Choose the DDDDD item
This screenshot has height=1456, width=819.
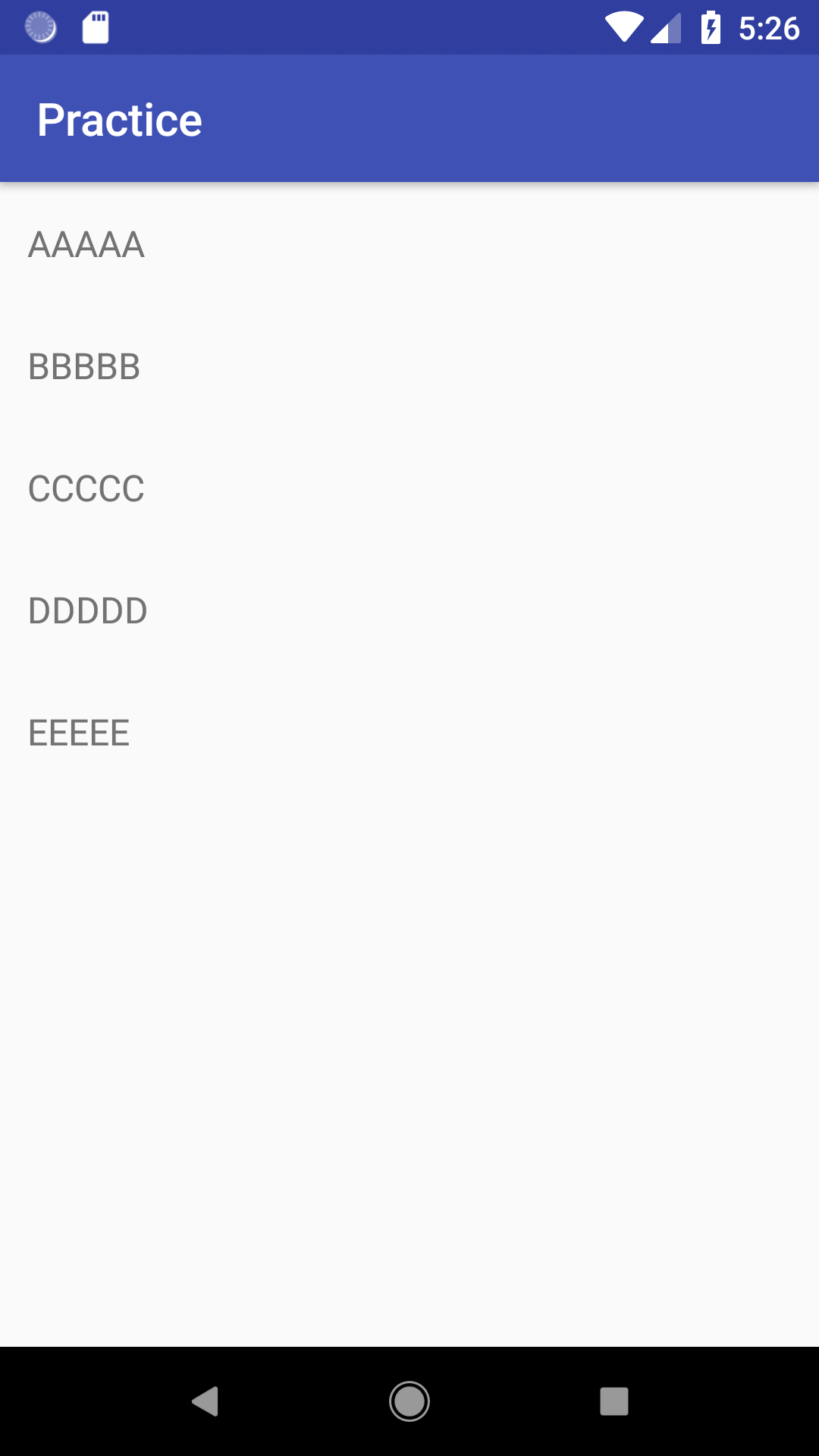pyautogui.click(x=409, y=610)
